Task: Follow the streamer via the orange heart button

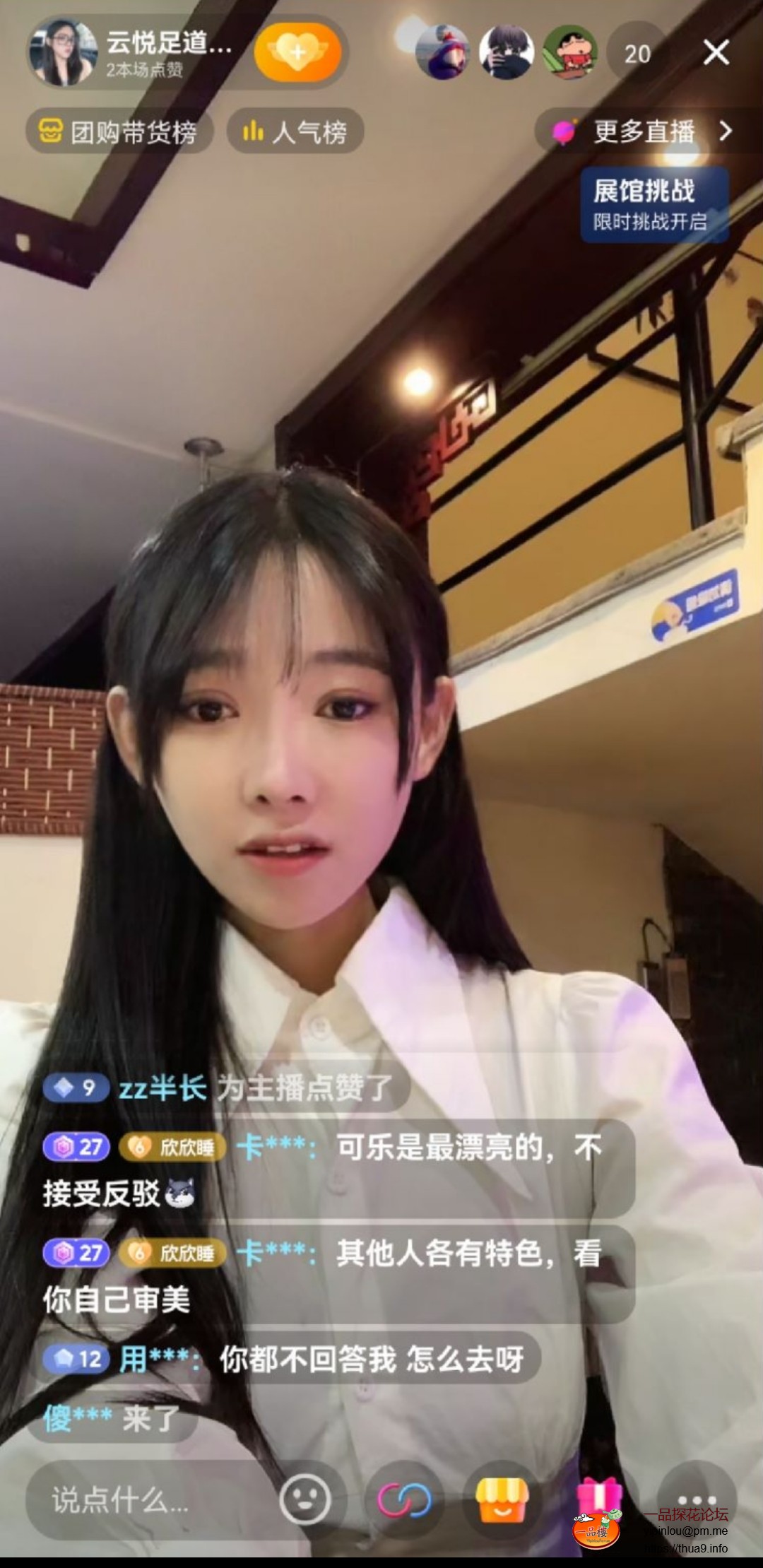Action: coord(297,52)
